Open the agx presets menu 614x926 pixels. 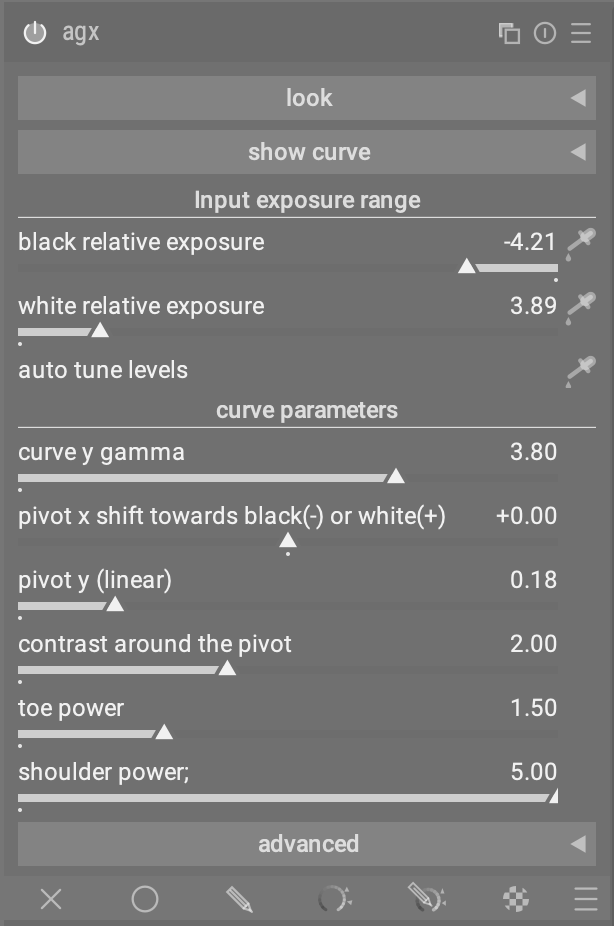(x=581, y=33)
